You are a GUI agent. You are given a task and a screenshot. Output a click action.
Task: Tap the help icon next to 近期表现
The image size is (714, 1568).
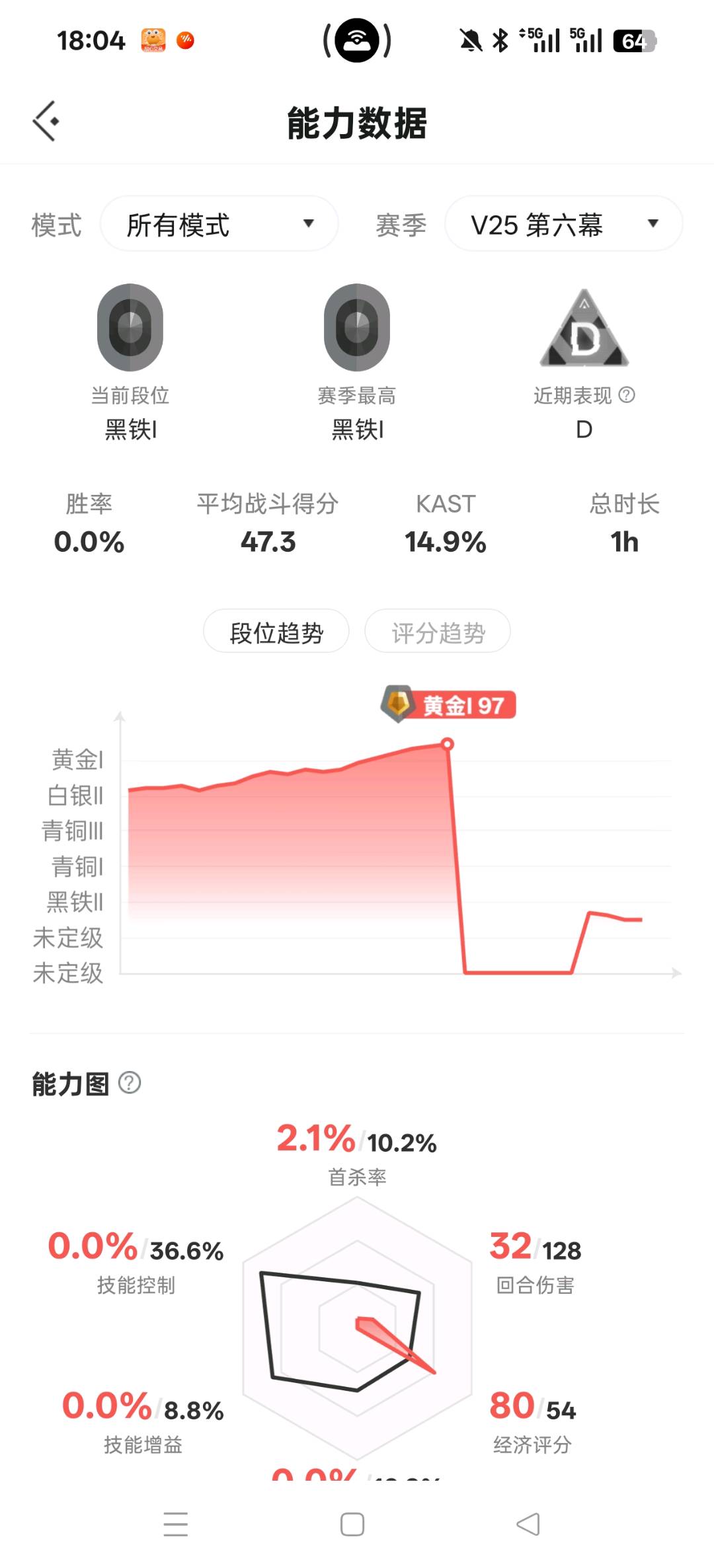(627, 395)
